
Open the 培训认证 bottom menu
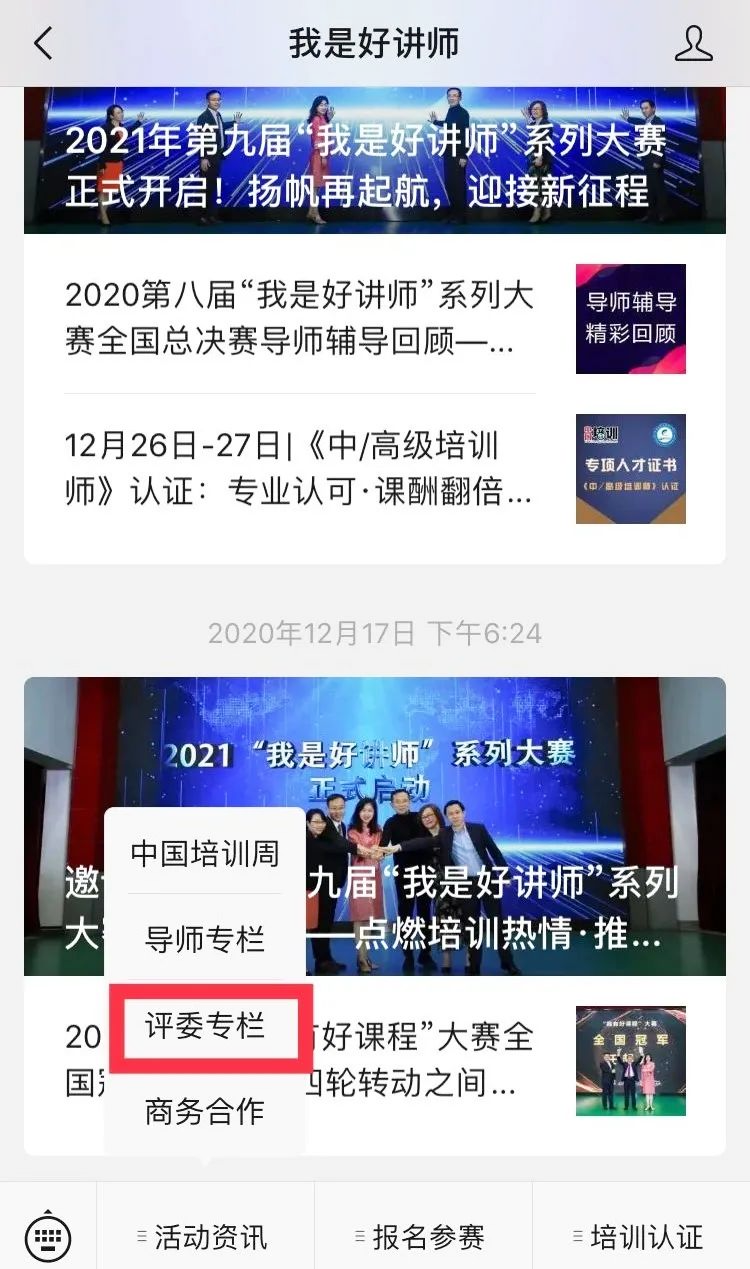[641, 1237]
